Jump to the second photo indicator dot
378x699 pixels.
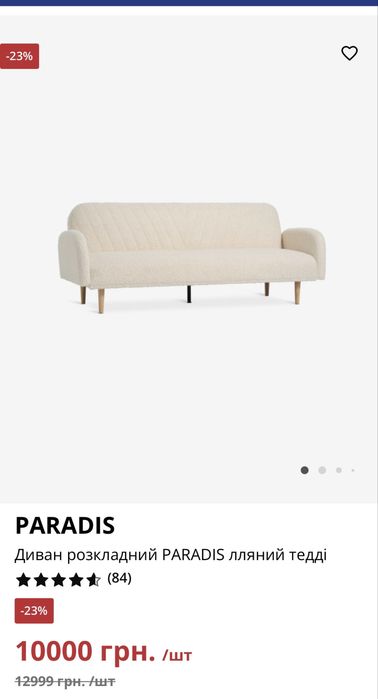click(x=322, y=470)
